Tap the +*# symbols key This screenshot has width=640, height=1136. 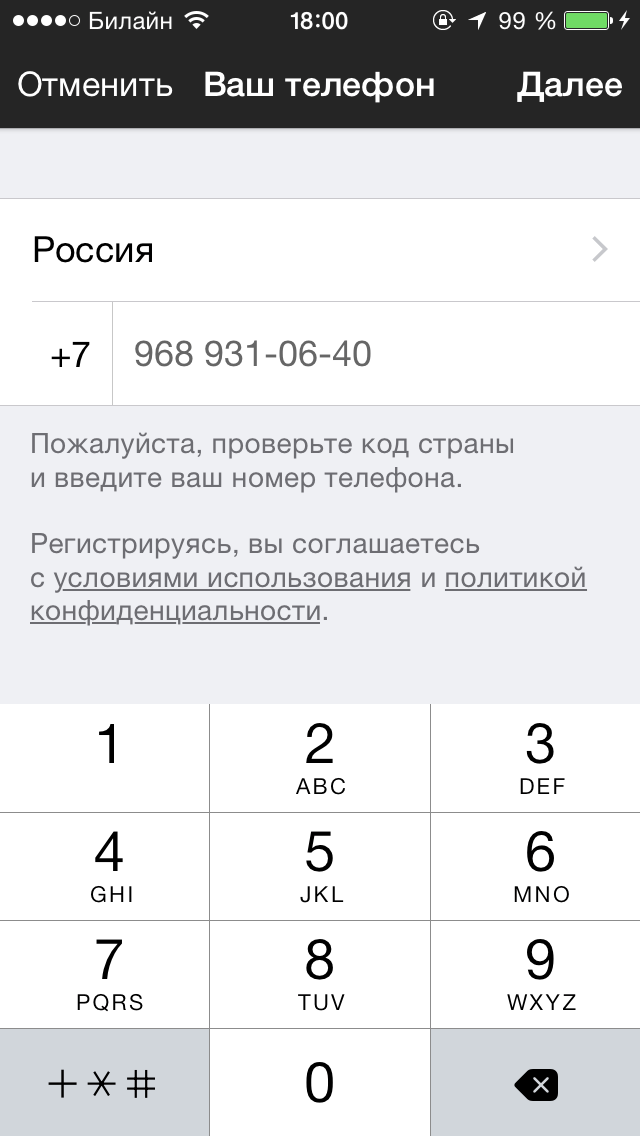[104, 1083]
